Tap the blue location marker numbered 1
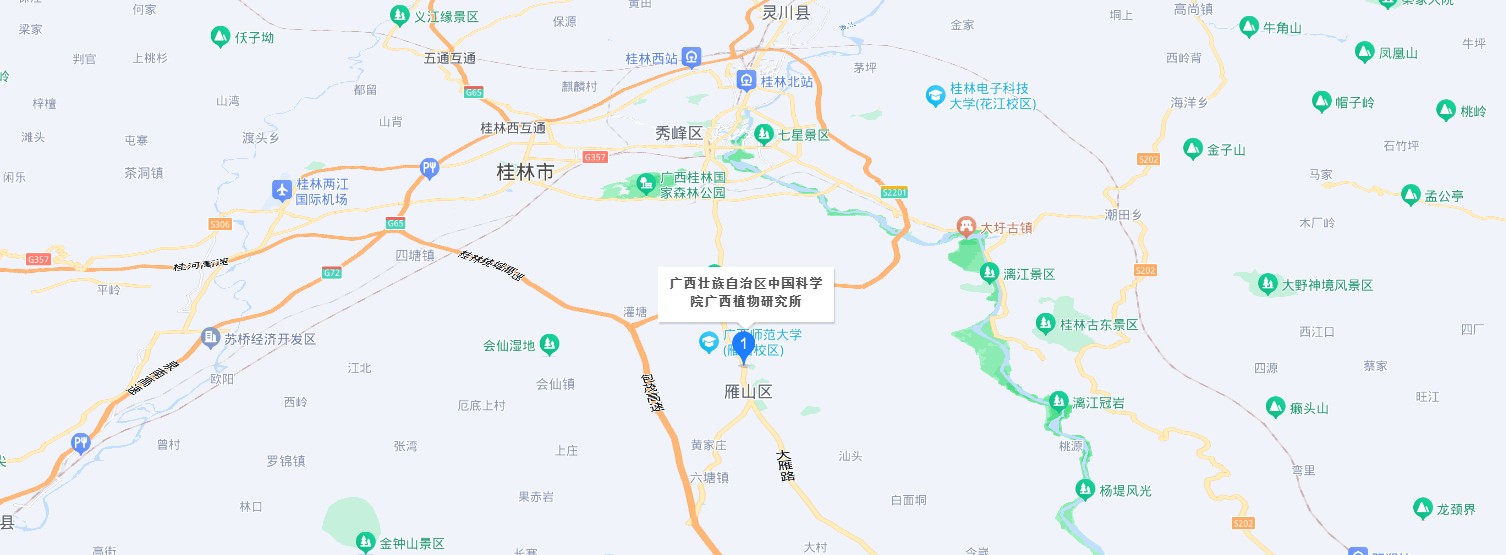 coord(742,346)
